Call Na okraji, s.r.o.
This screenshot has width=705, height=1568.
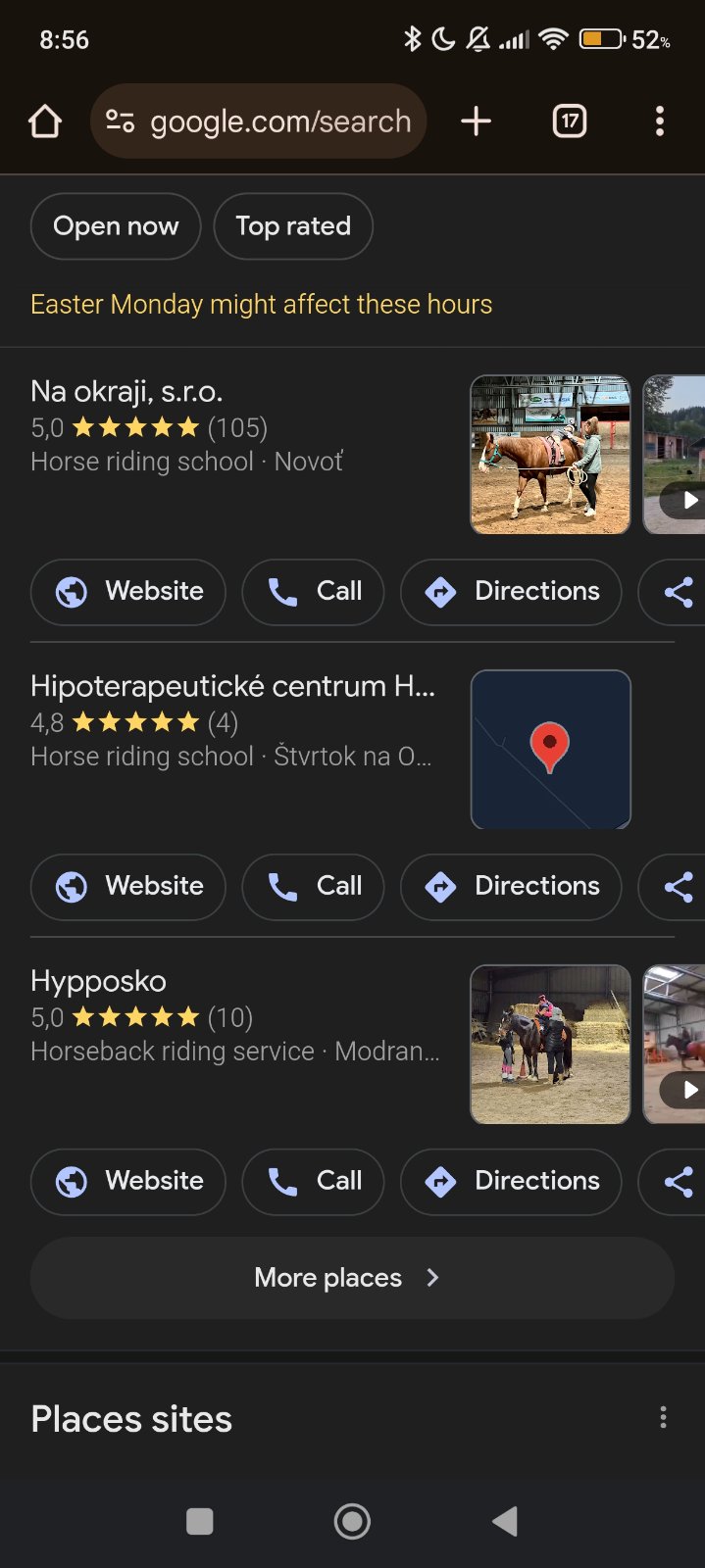tap(313, 592)
